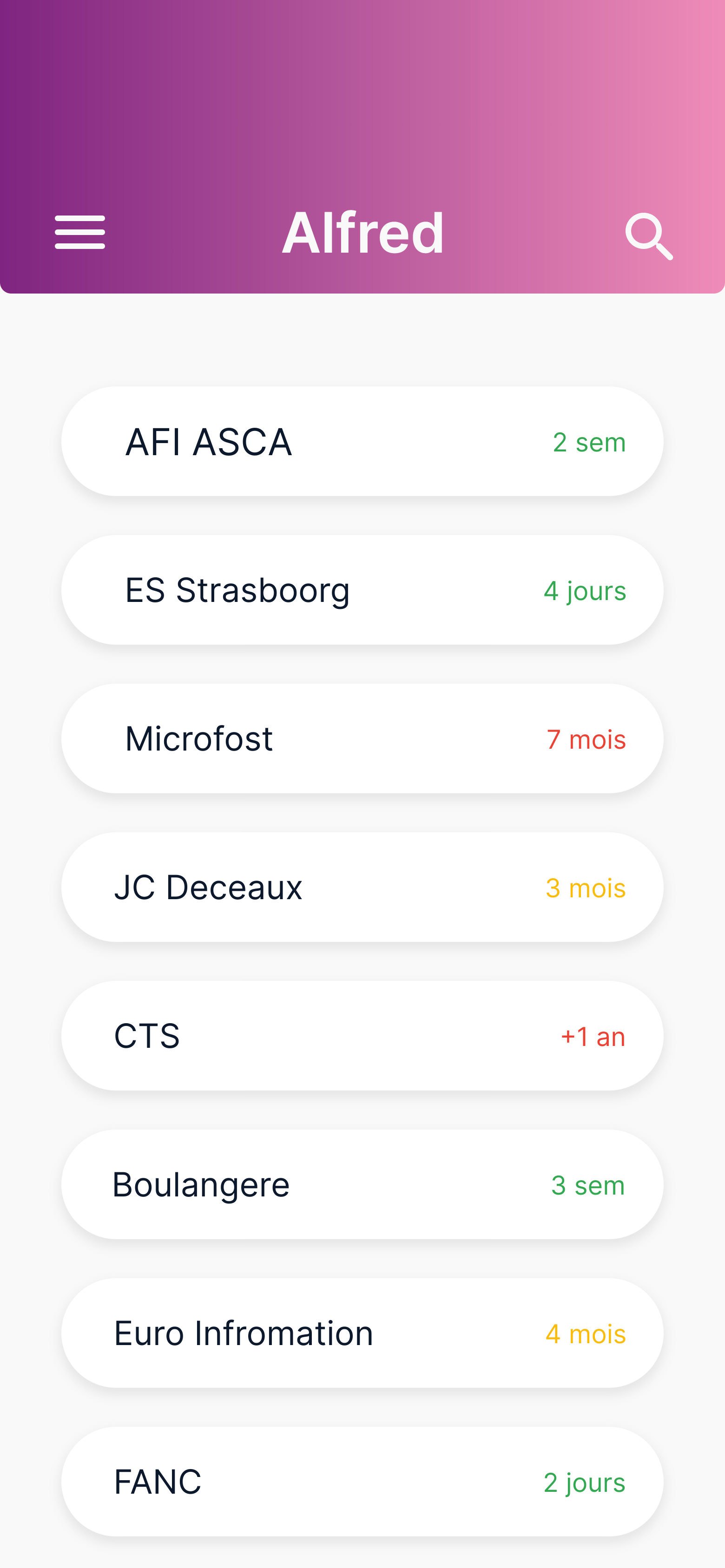Open the CTS row
Viewport: 725px width, 1568px height.
click(362, 1035)
